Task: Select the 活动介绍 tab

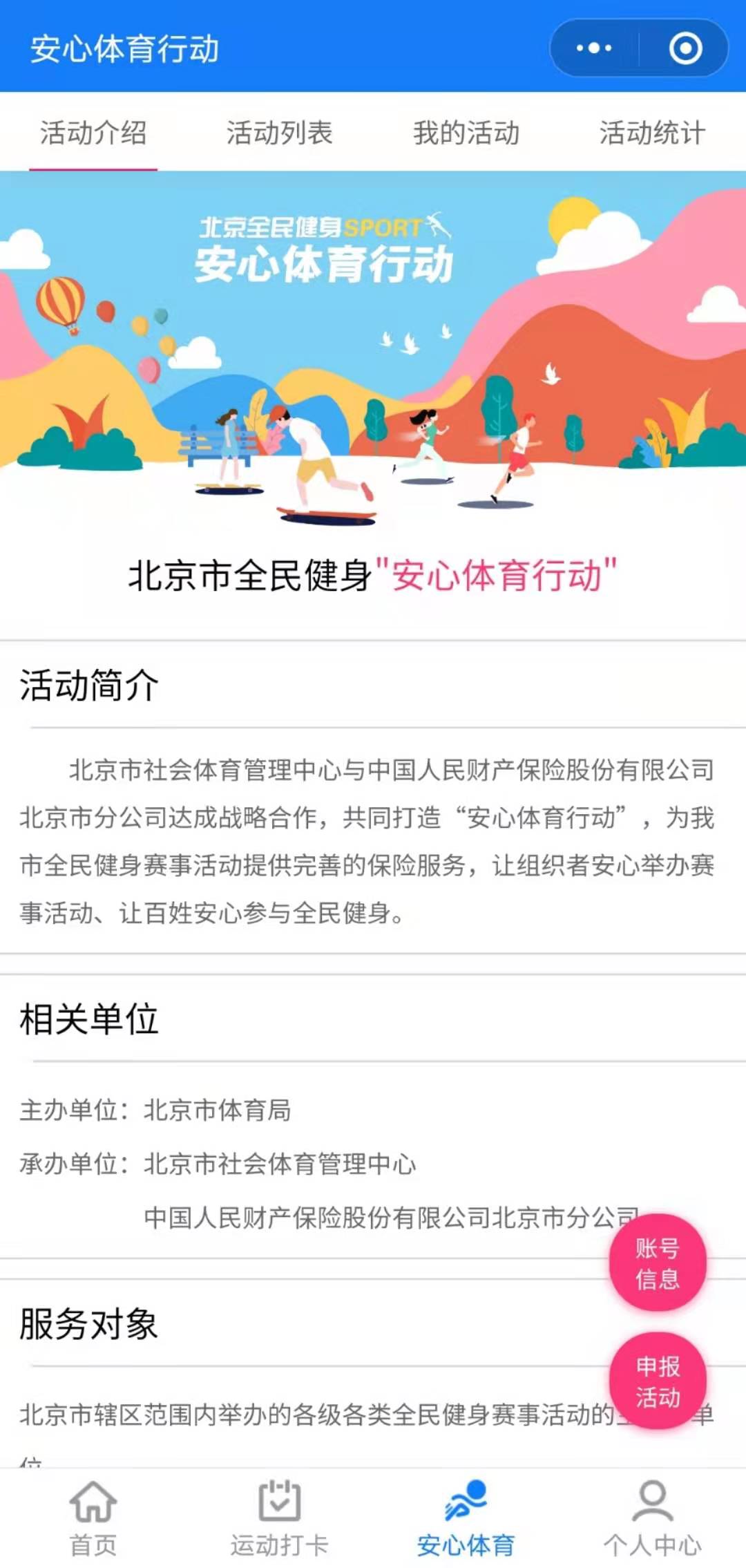Action: point(93,133)
